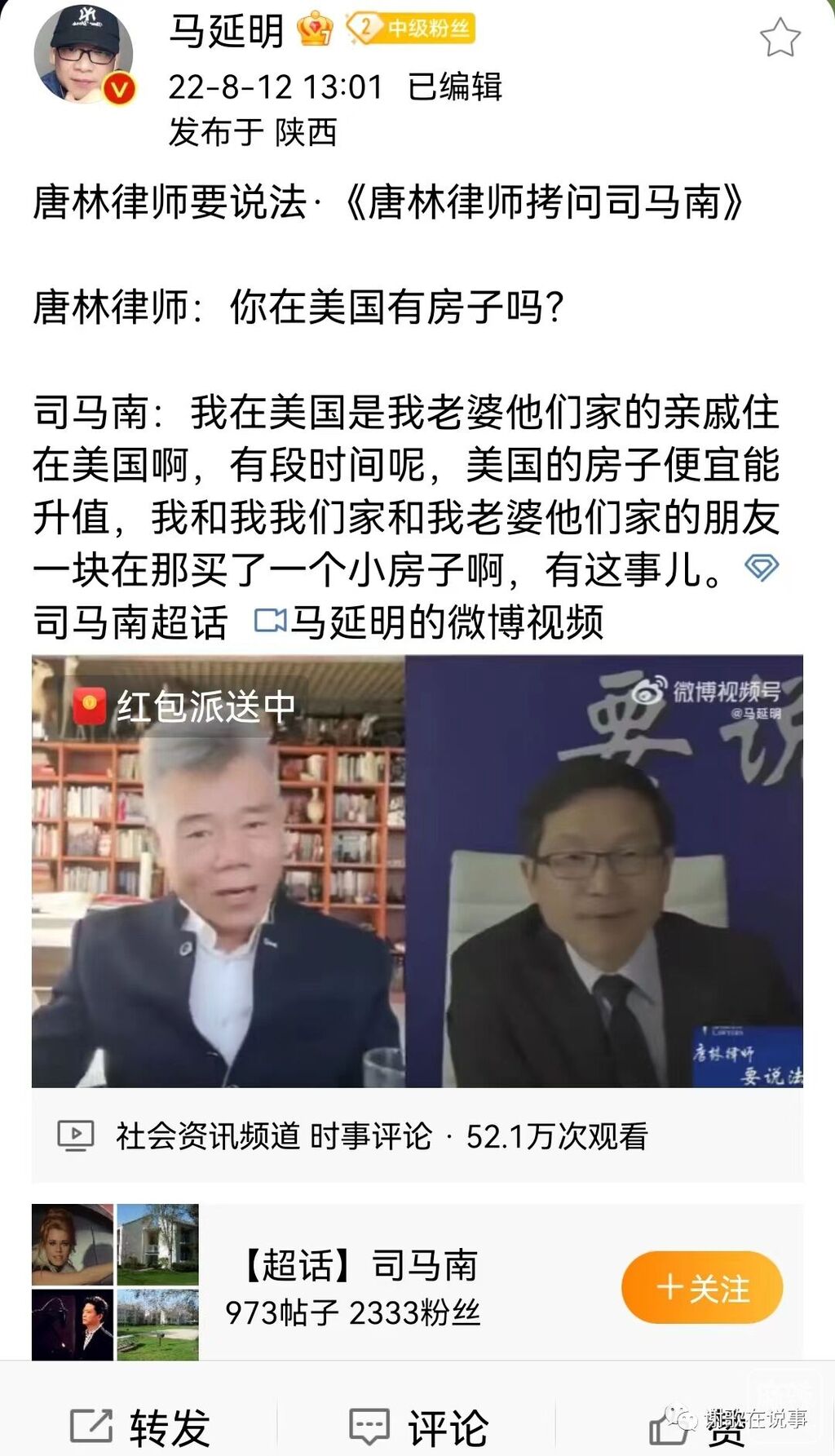Open 马延明's profile avatar
The image size is (835, 1456).
click(83, 54)
